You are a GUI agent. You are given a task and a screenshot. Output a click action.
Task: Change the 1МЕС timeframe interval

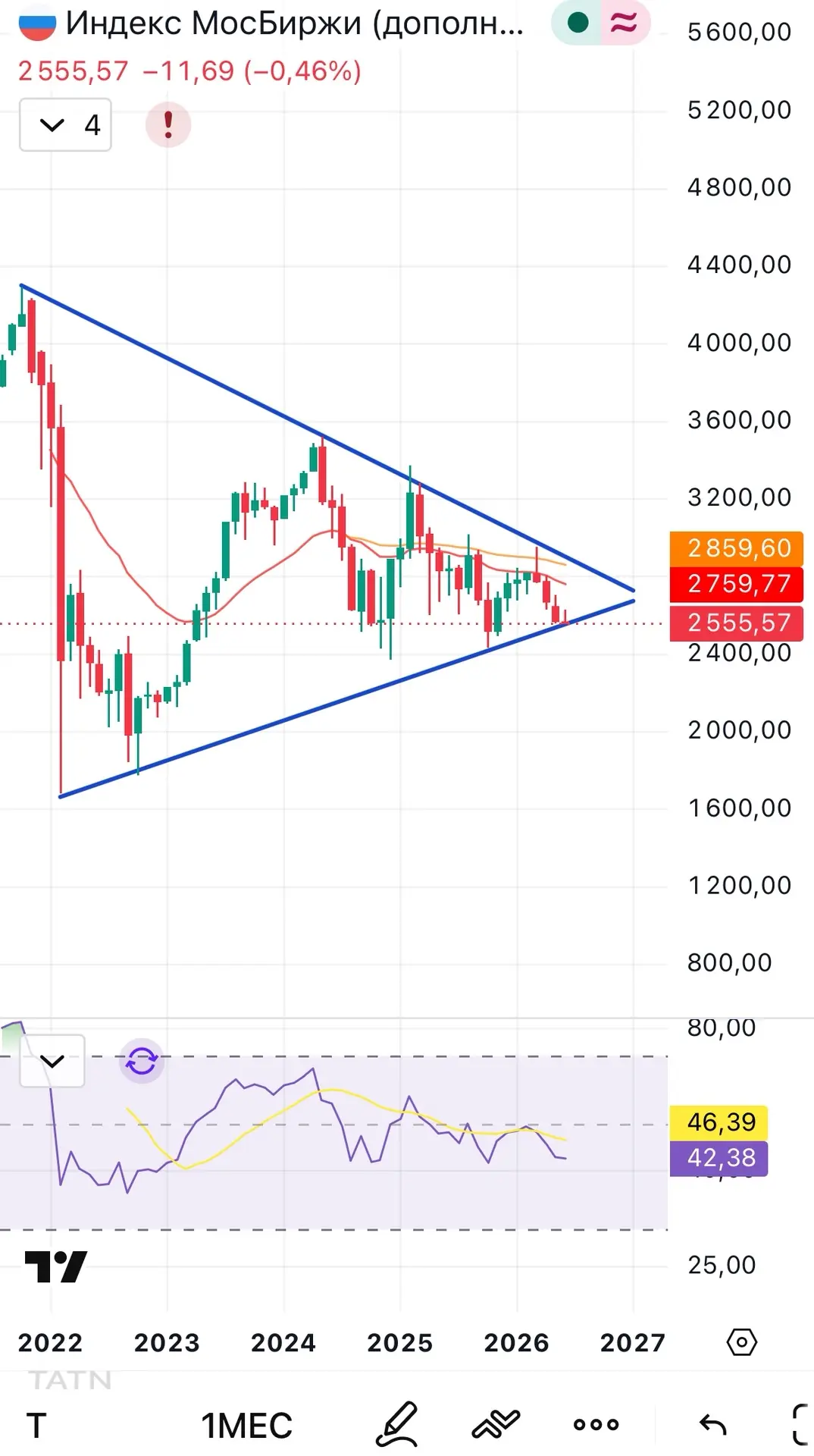(246, 1426)
